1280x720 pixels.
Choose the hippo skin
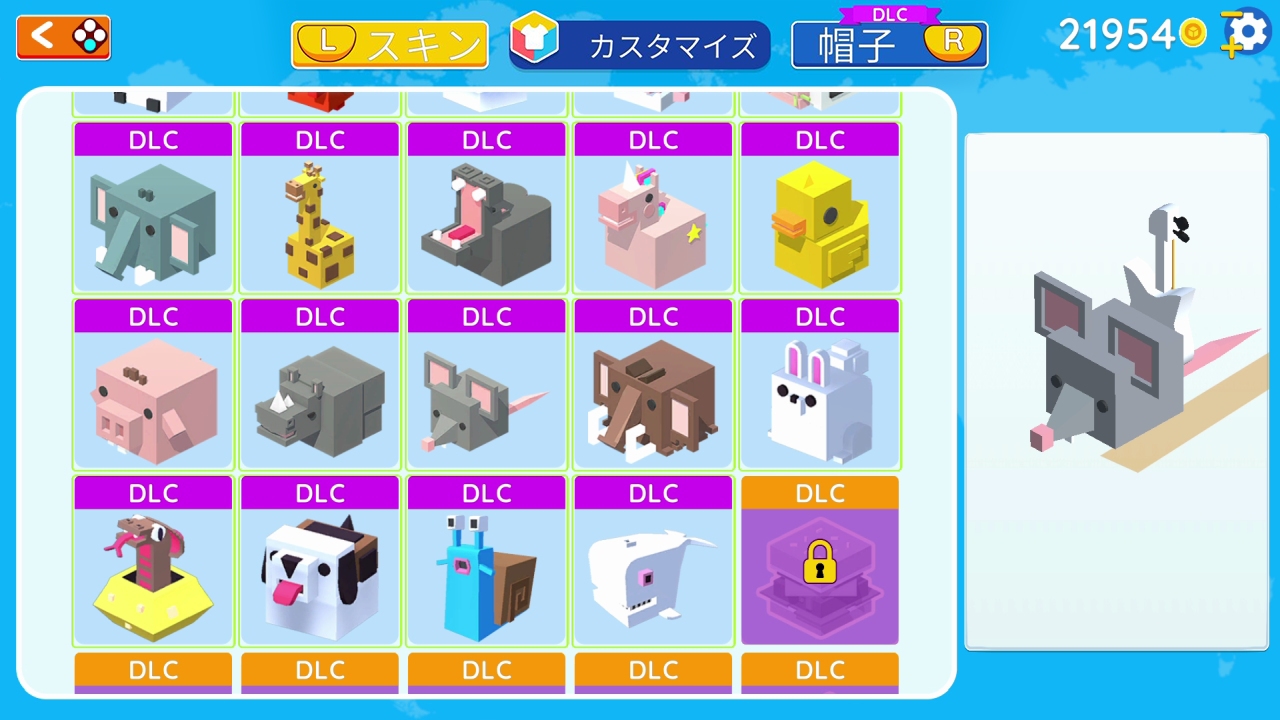point(487,222)
